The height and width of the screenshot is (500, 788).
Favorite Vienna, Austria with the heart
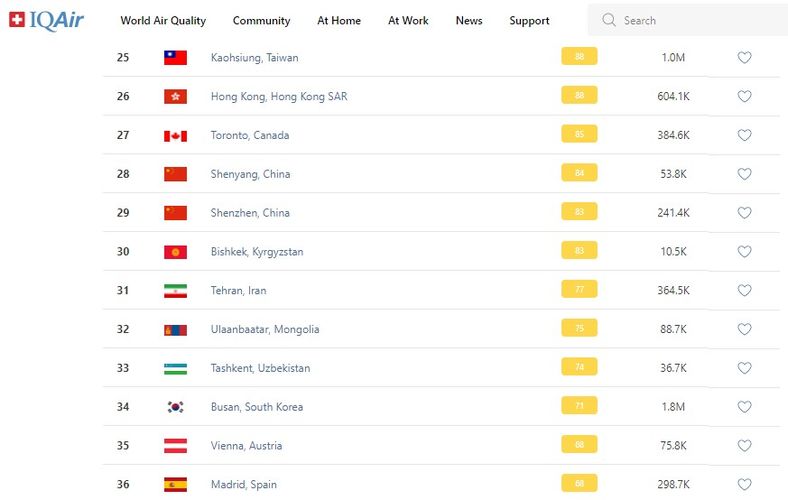pyautogui.click(x=744, y=446)
